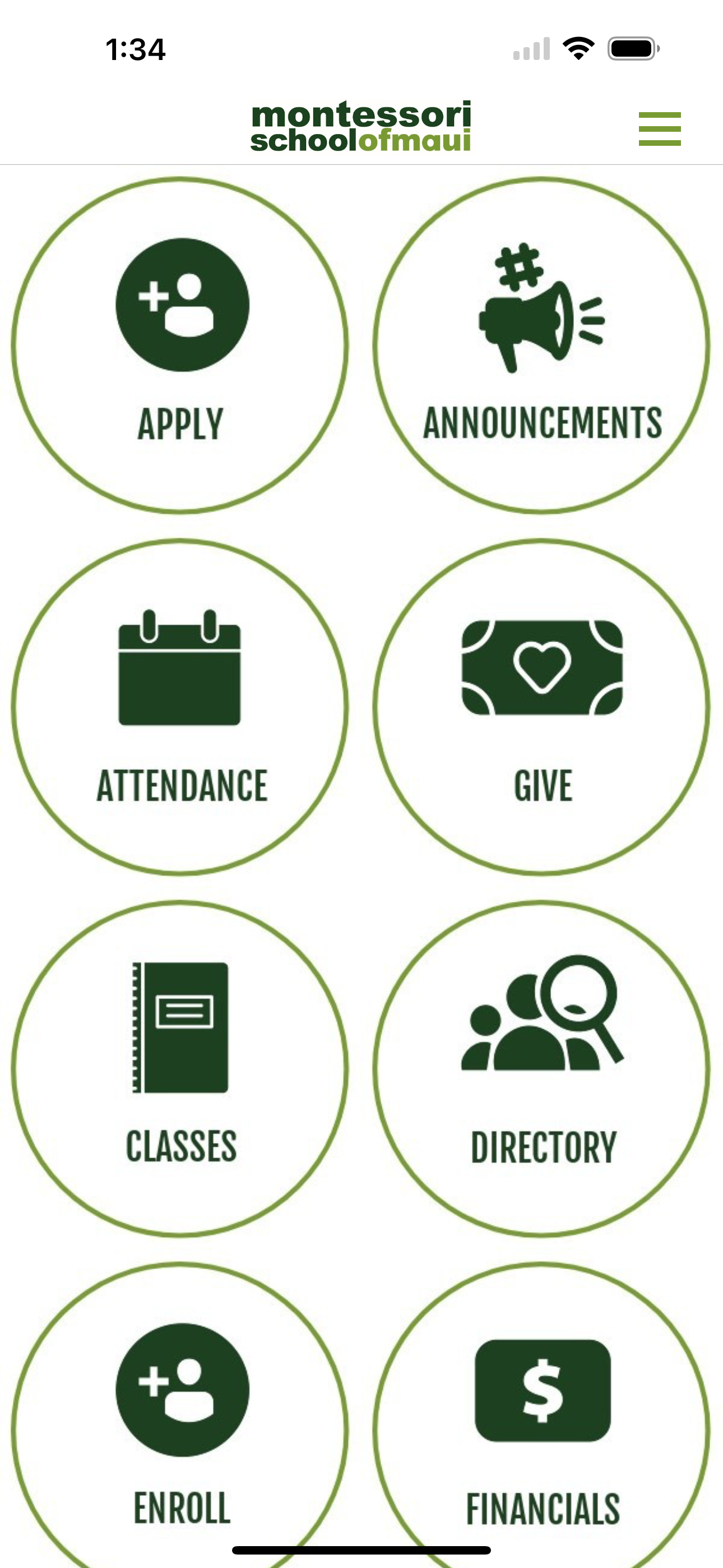Select the ATTENDANCE label text

click(180, 786)
